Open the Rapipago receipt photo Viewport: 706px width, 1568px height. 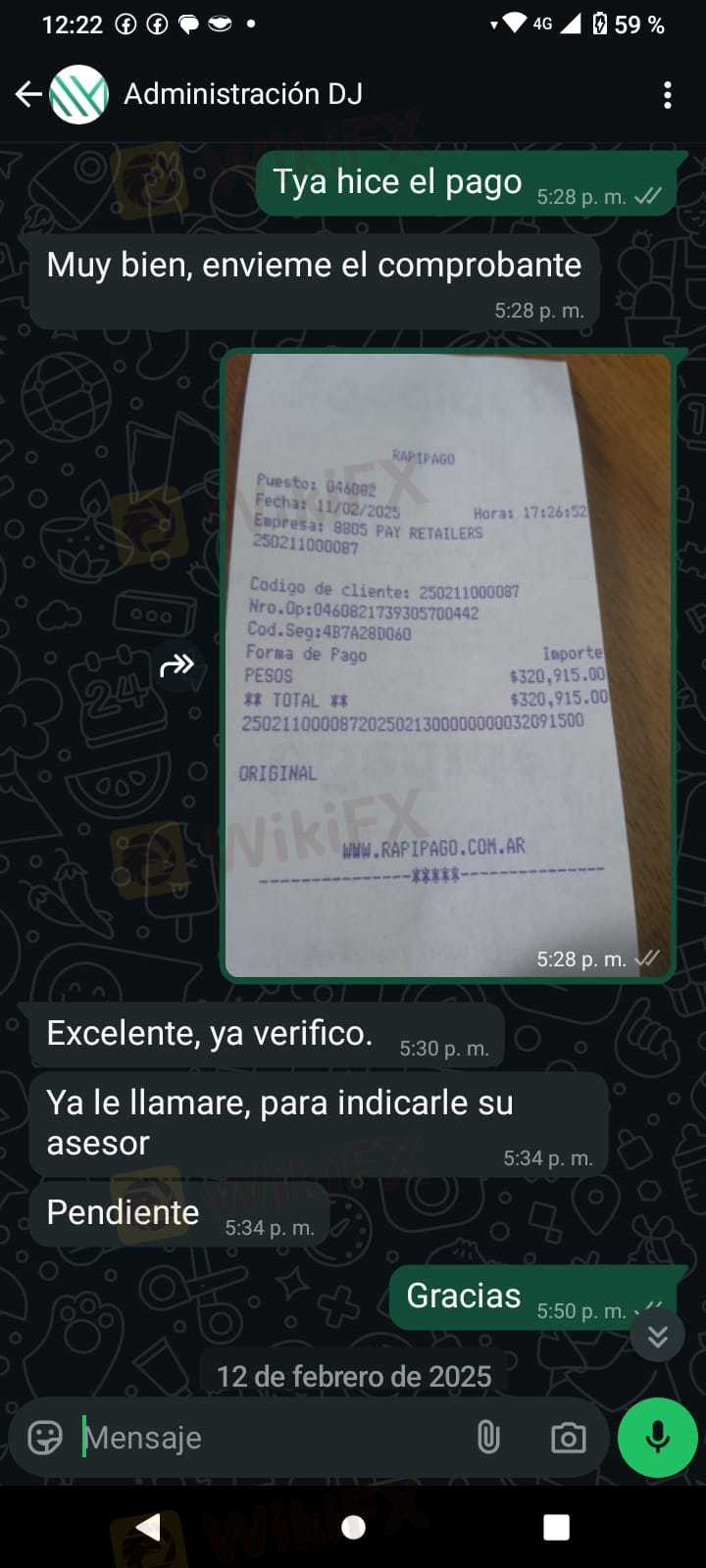(448, 665)
